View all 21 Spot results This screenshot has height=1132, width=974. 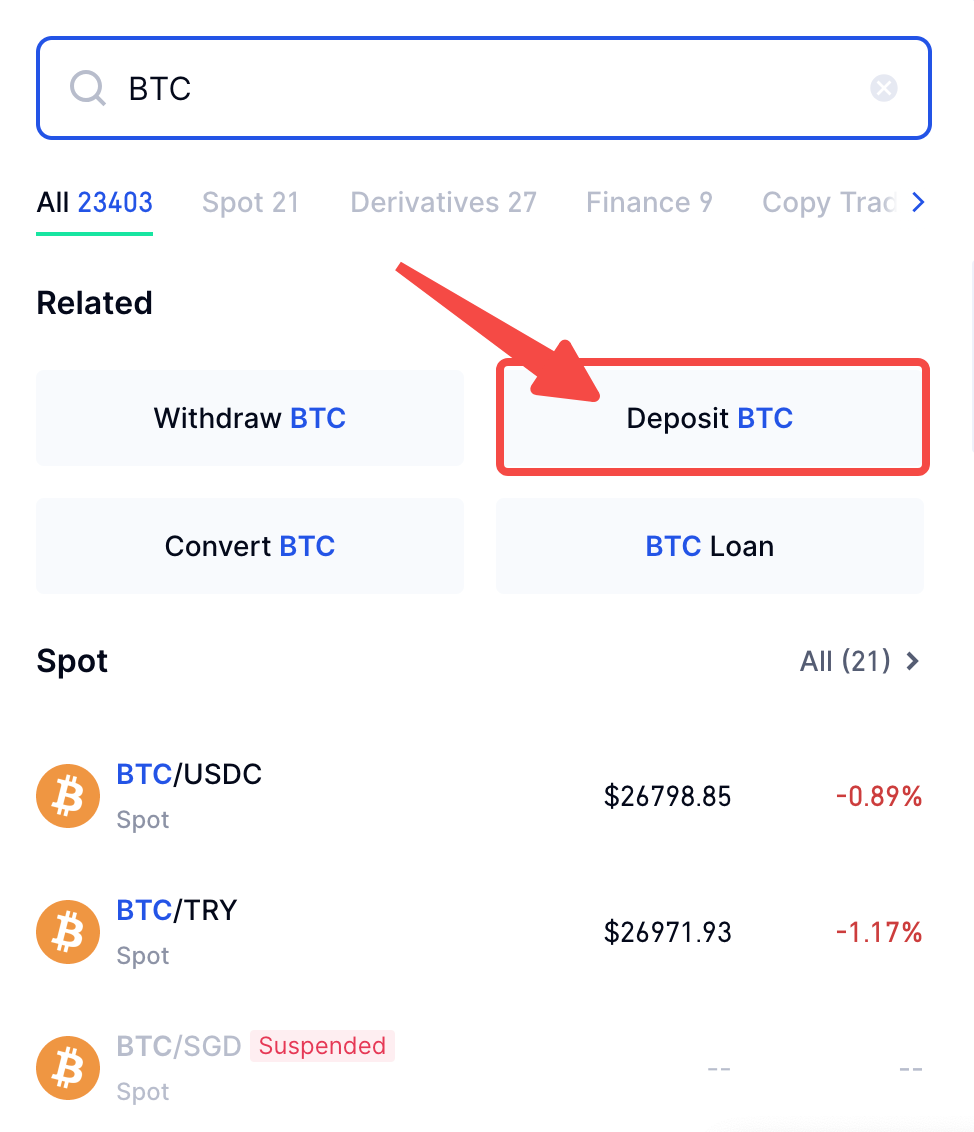(x=859, y=661)
